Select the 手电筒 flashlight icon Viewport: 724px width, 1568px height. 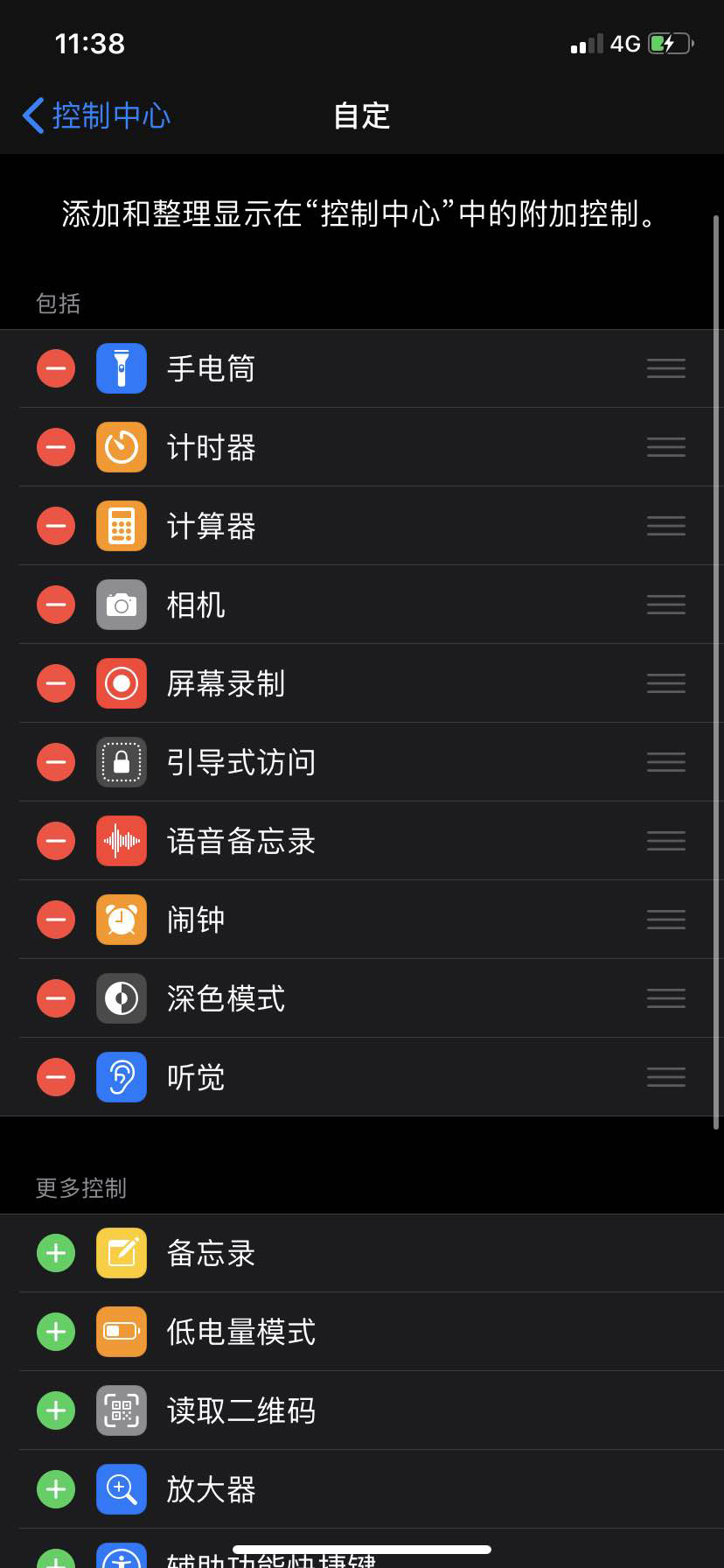(x=121, y=368)
